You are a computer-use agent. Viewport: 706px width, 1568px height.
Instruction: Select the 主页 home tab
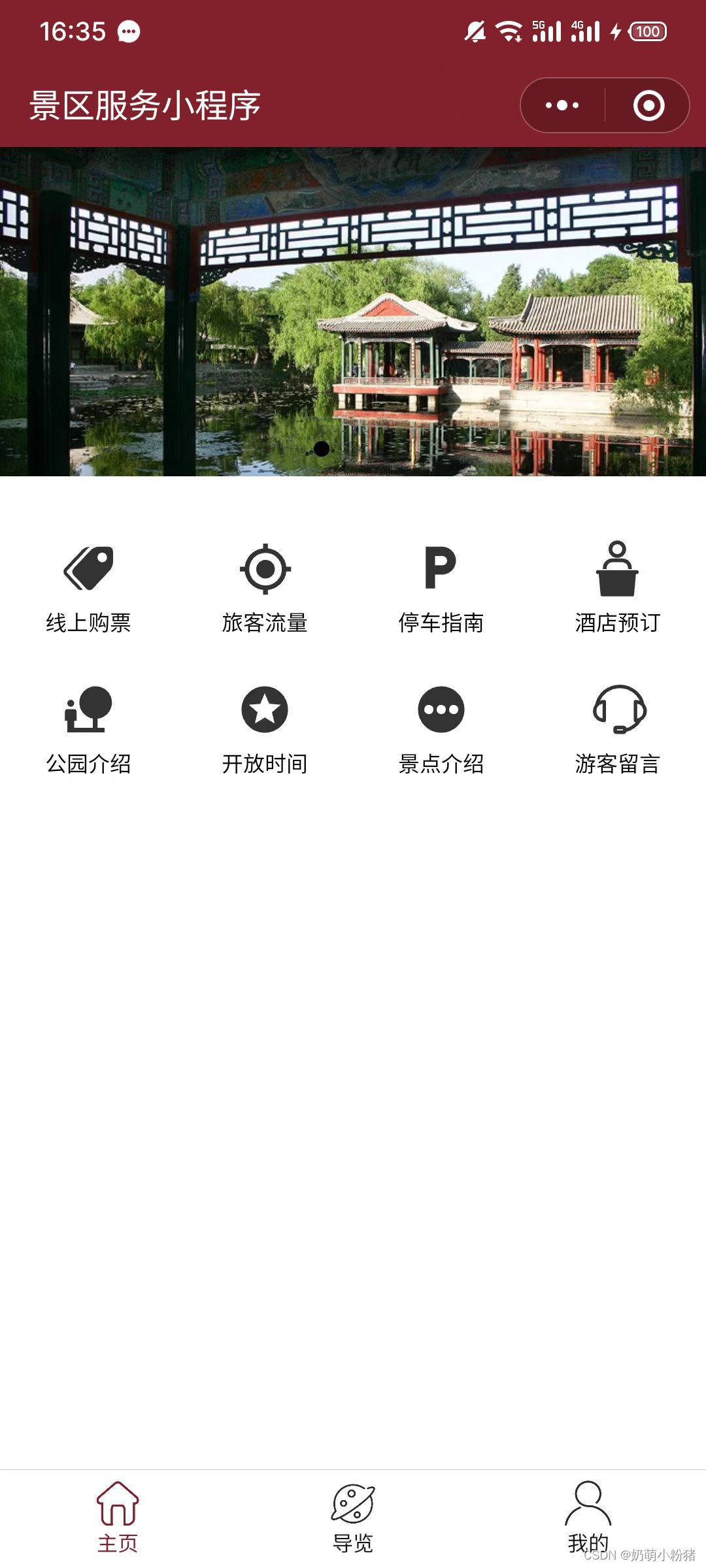point(118,1517)
